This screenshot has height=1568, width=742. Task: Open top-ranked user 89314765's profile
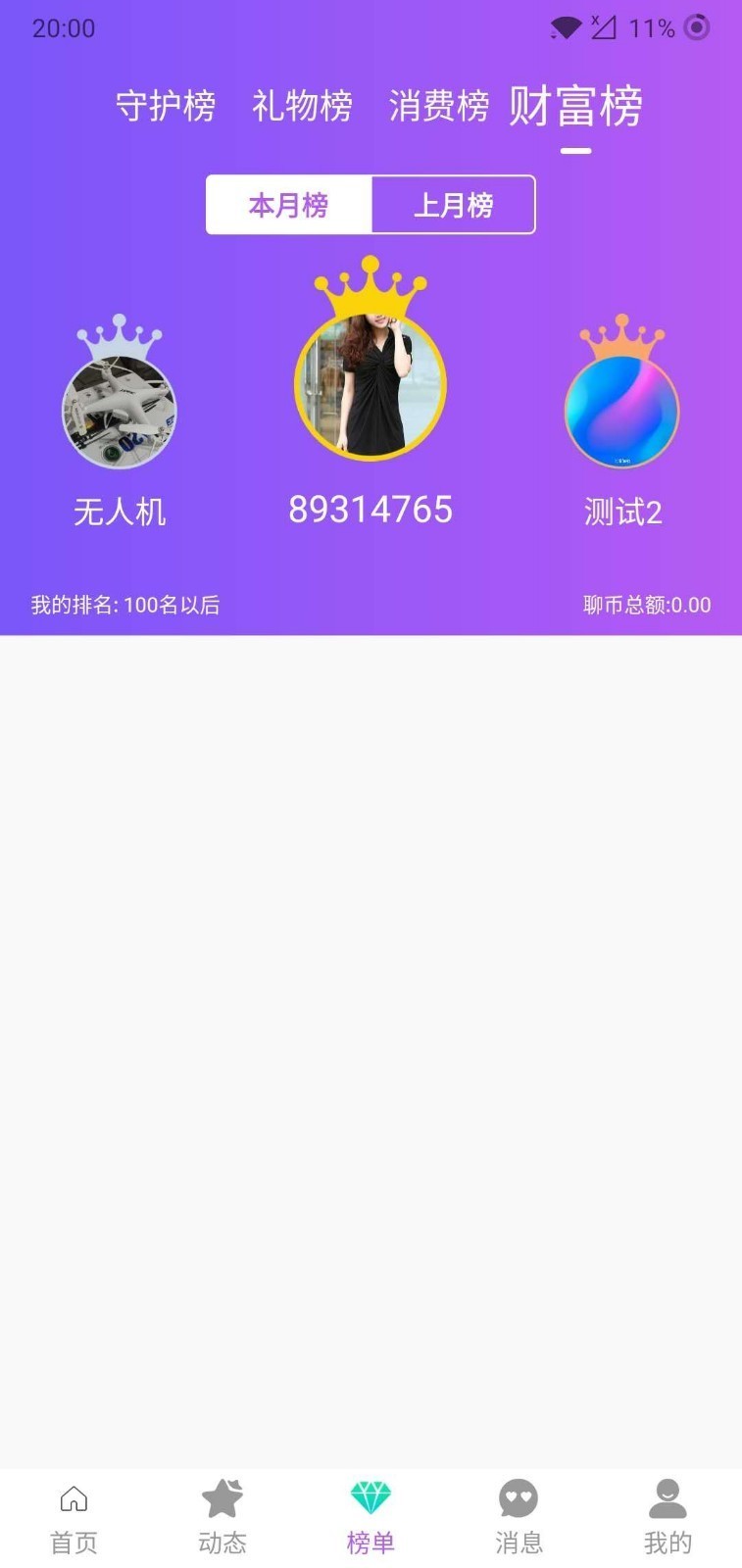(371, 386)
